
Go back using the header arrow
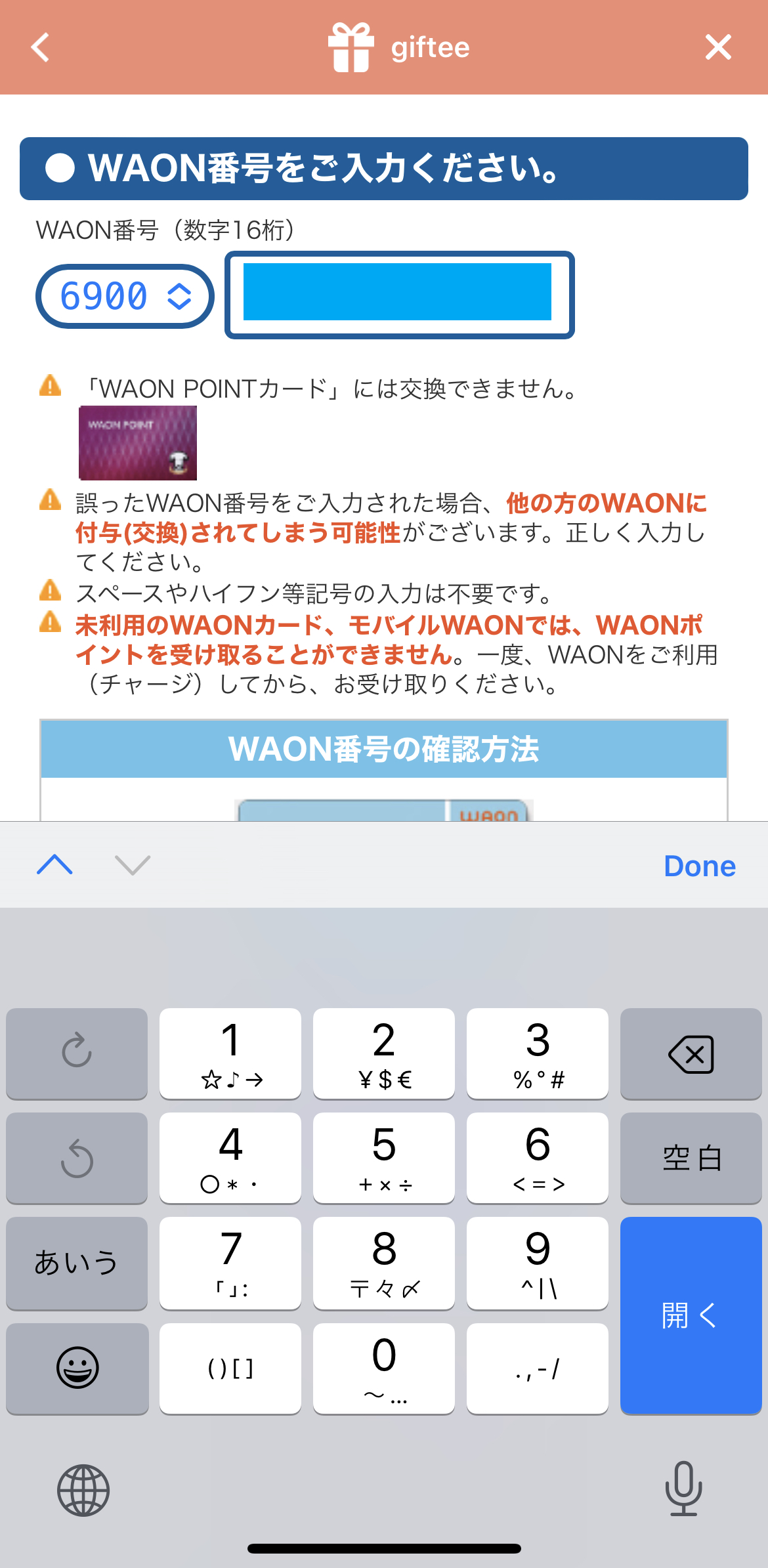pyautogui.click(x=41, y=47)
